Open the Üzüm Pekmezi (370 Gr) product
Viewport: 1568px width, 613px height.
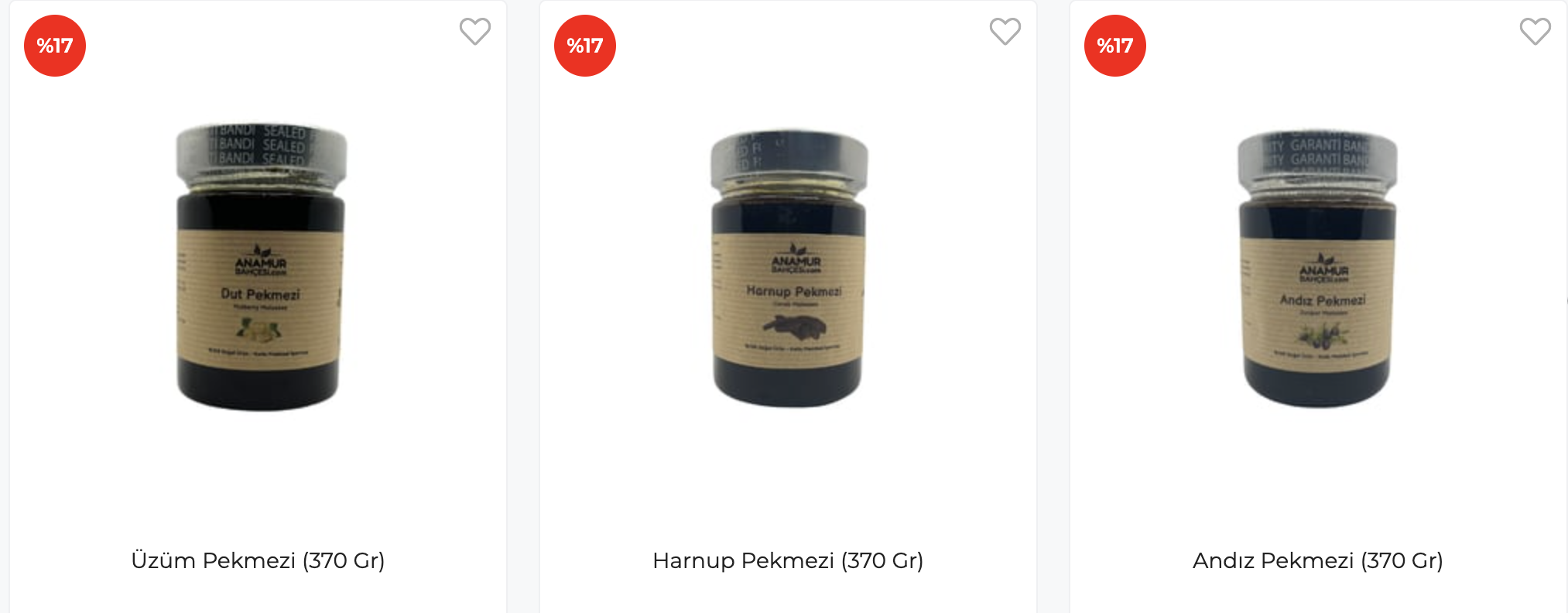click(258, 560)
